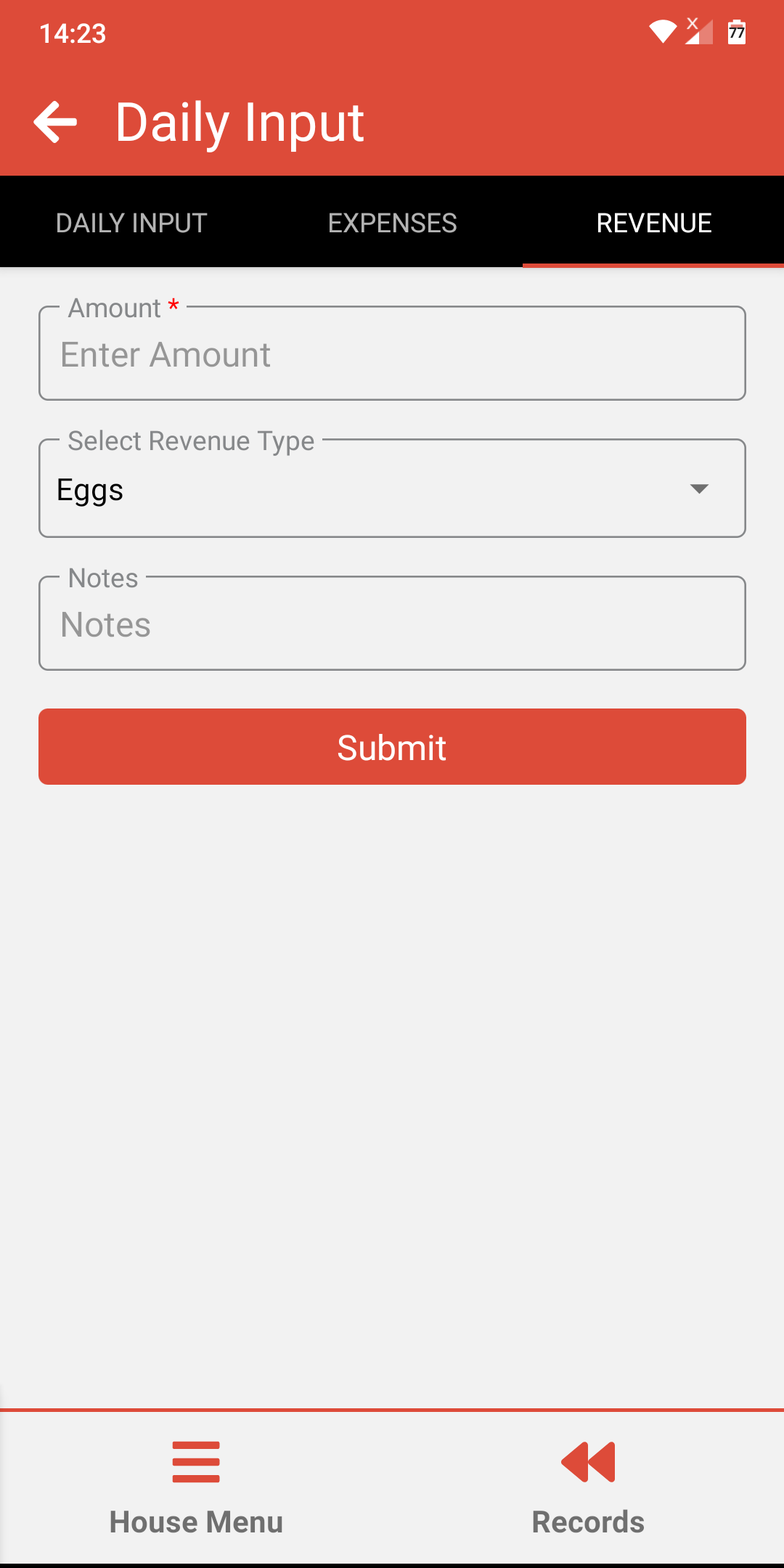Open Records

tap(588, 1488)
